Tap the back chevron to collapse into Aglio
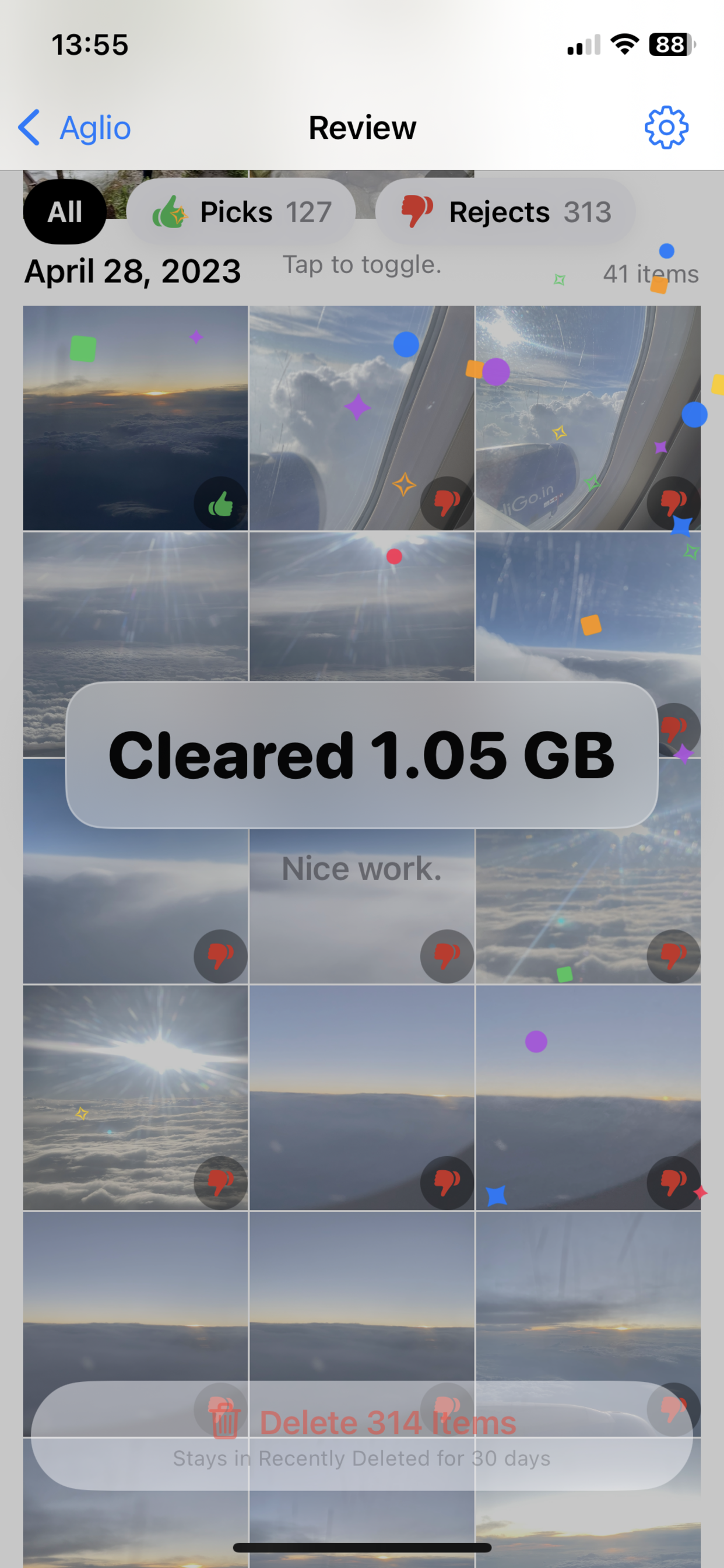 click(x=29, y=127)
